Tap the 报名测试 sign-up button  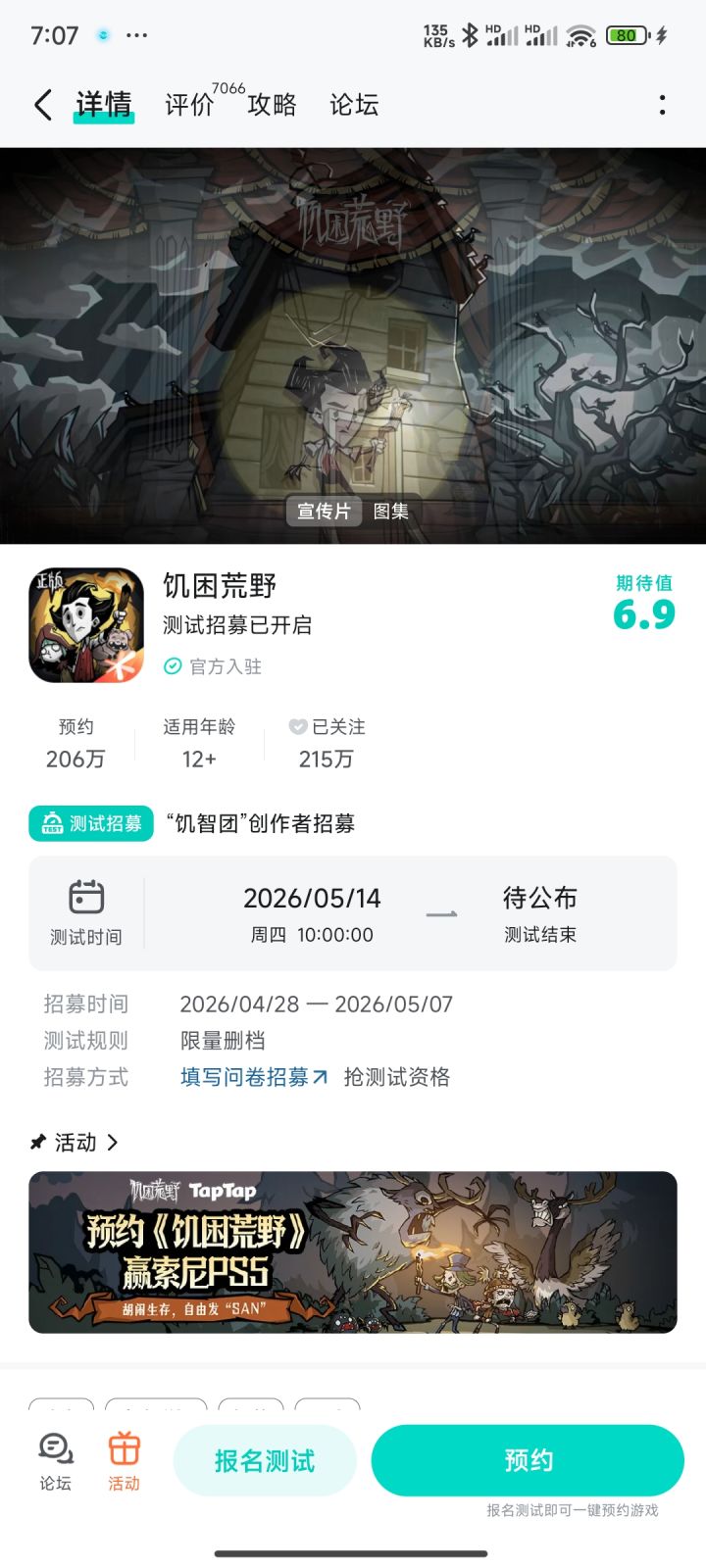click(265, 1459)
